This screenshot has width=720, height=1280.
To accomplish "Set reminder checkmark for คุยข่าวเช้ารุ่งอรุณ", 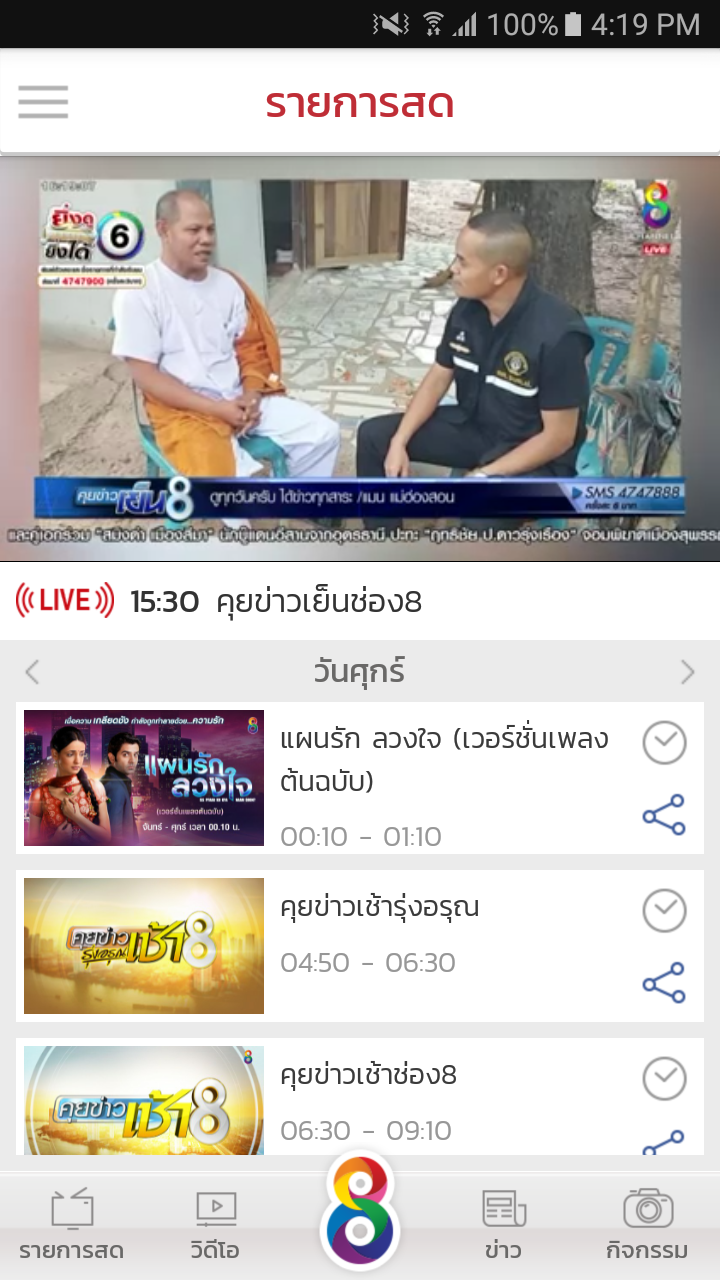I will [664, 911].
